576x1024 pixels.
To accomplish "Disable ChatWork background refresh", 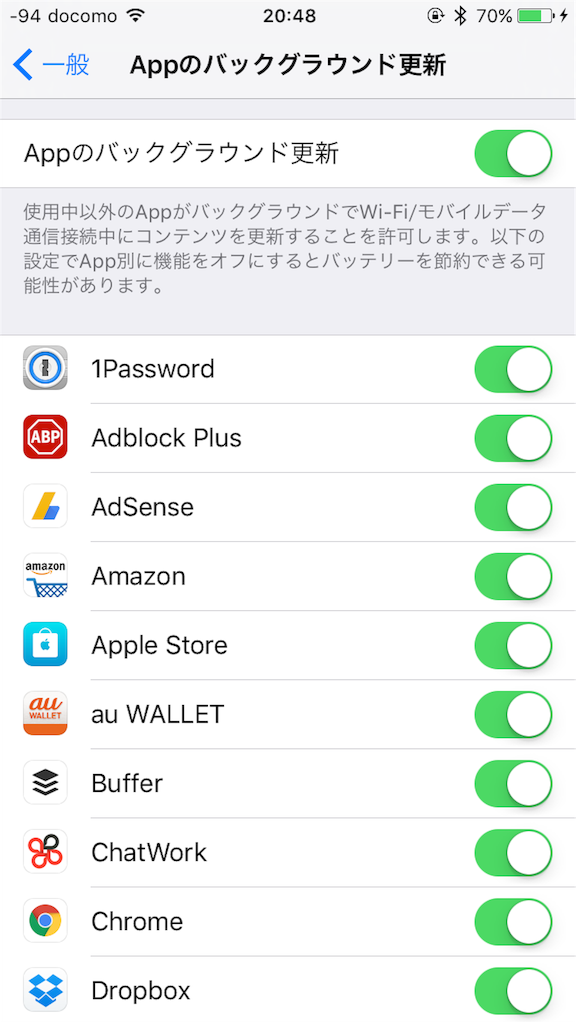I will [x=513, y=852].
